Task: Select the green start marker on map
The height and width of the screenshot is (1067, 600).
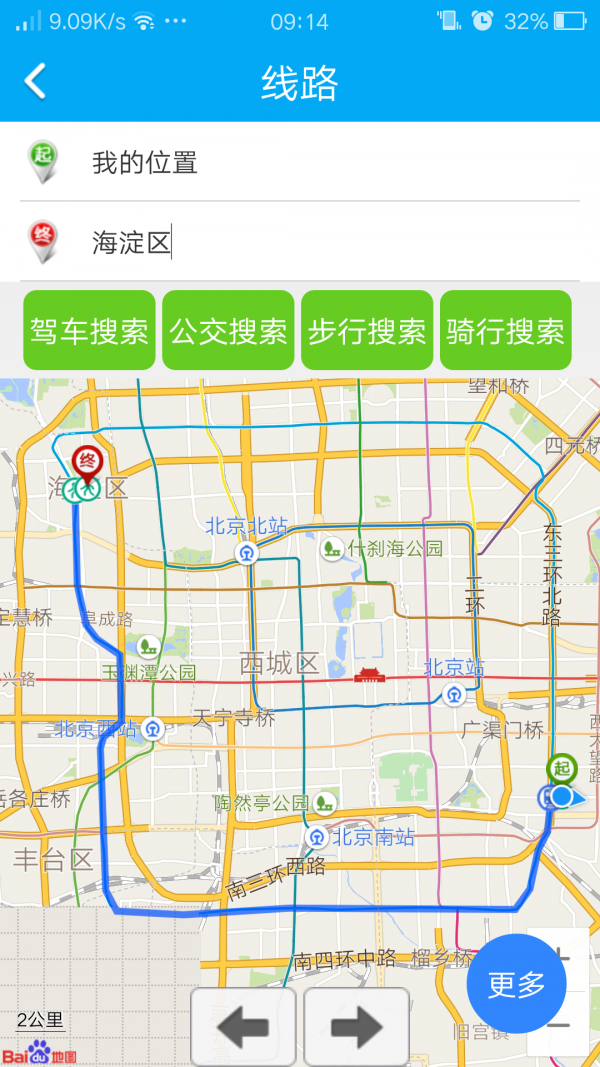Action: pyautogui.click(x=563, y=770)
